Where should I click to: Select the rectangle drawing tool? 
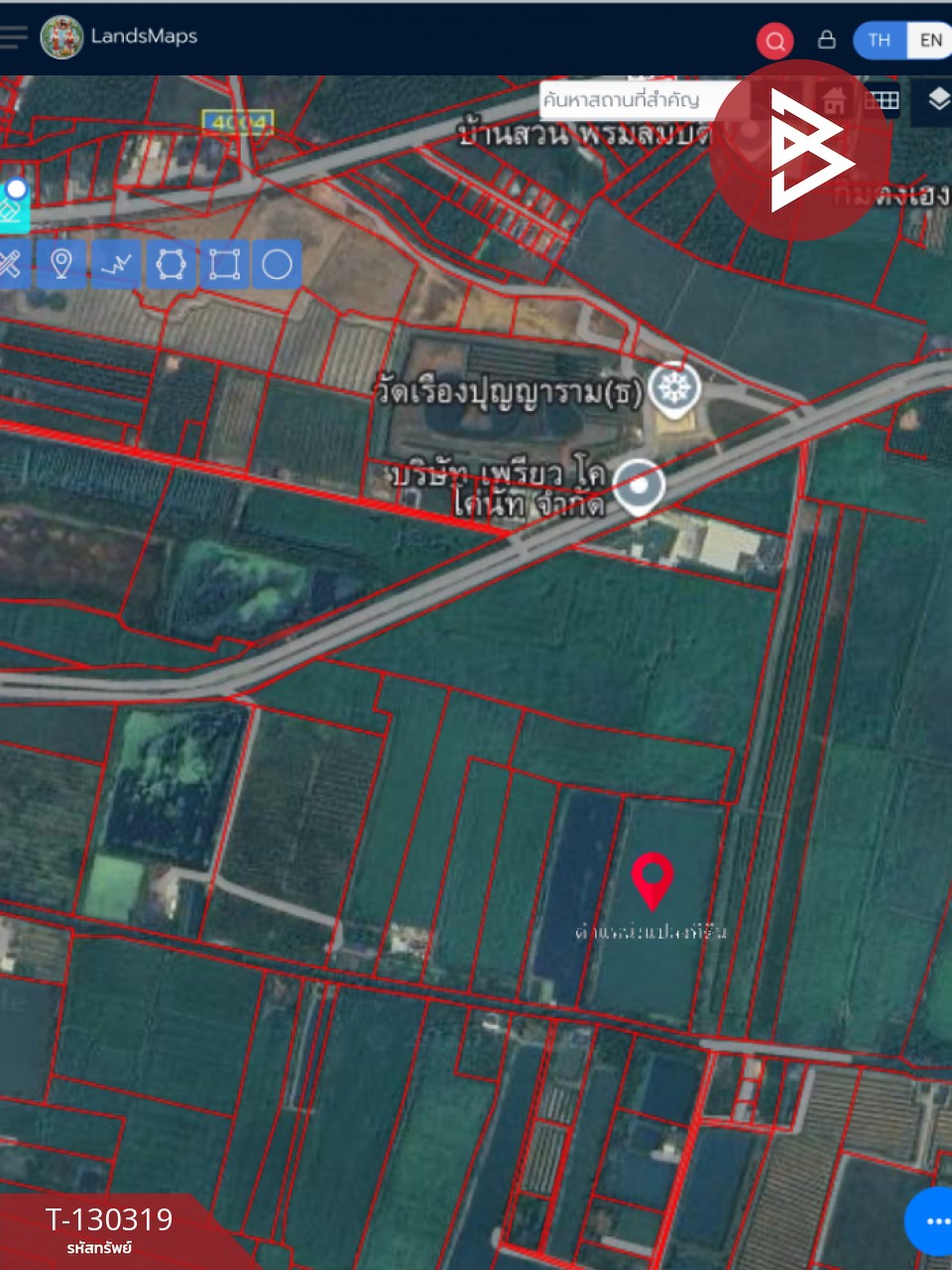(224, 264)
